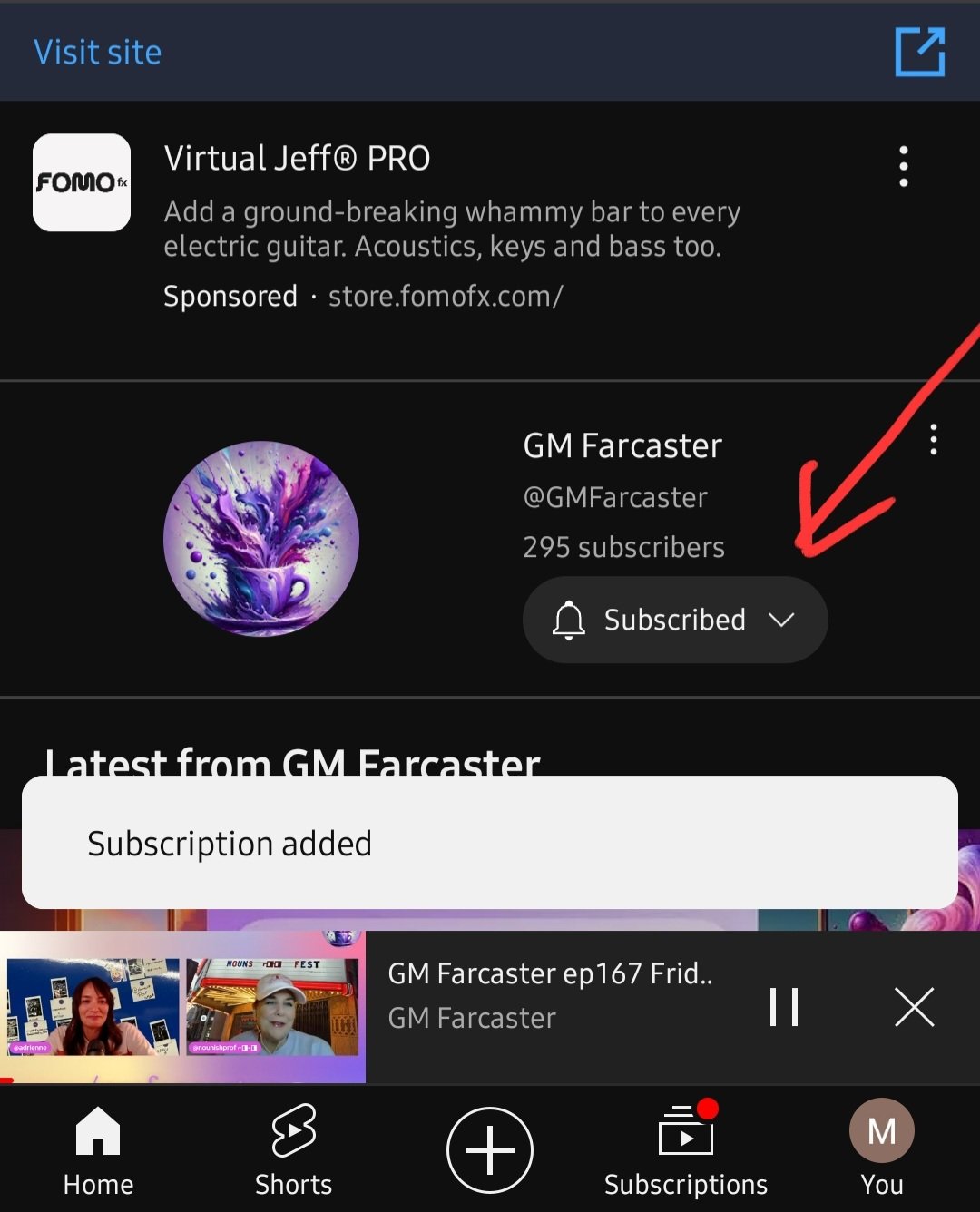Expand the GM Farcaster ep167 miniplayer

pos(548,996)
